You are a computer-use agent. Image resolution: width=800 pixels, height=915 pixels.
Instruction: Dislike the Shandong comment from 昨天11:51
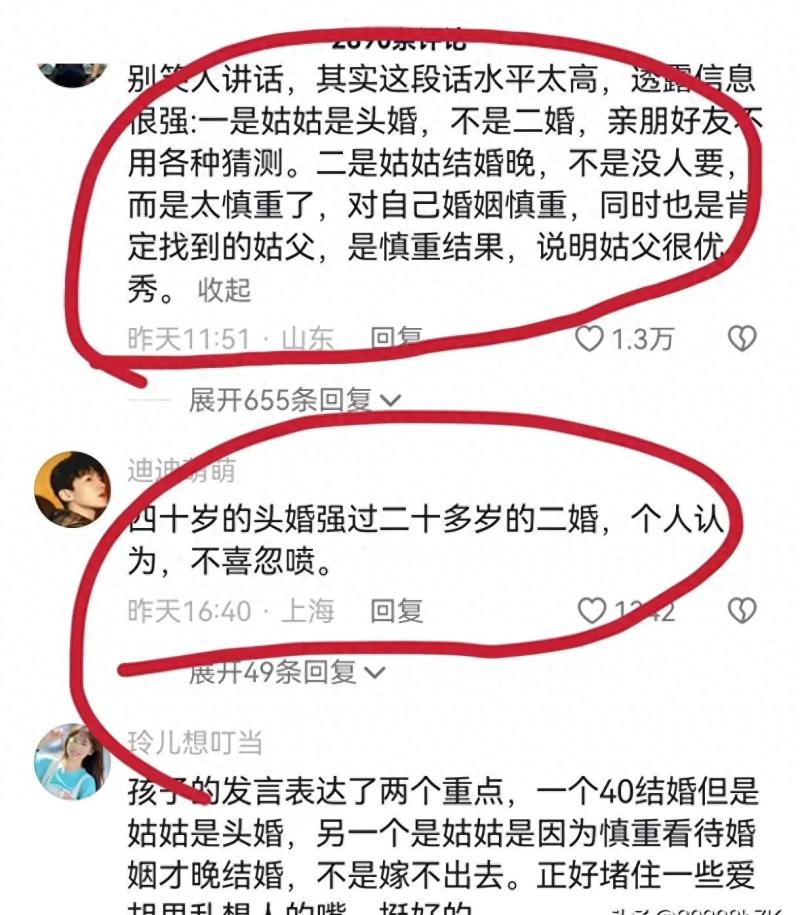(741, 340)
